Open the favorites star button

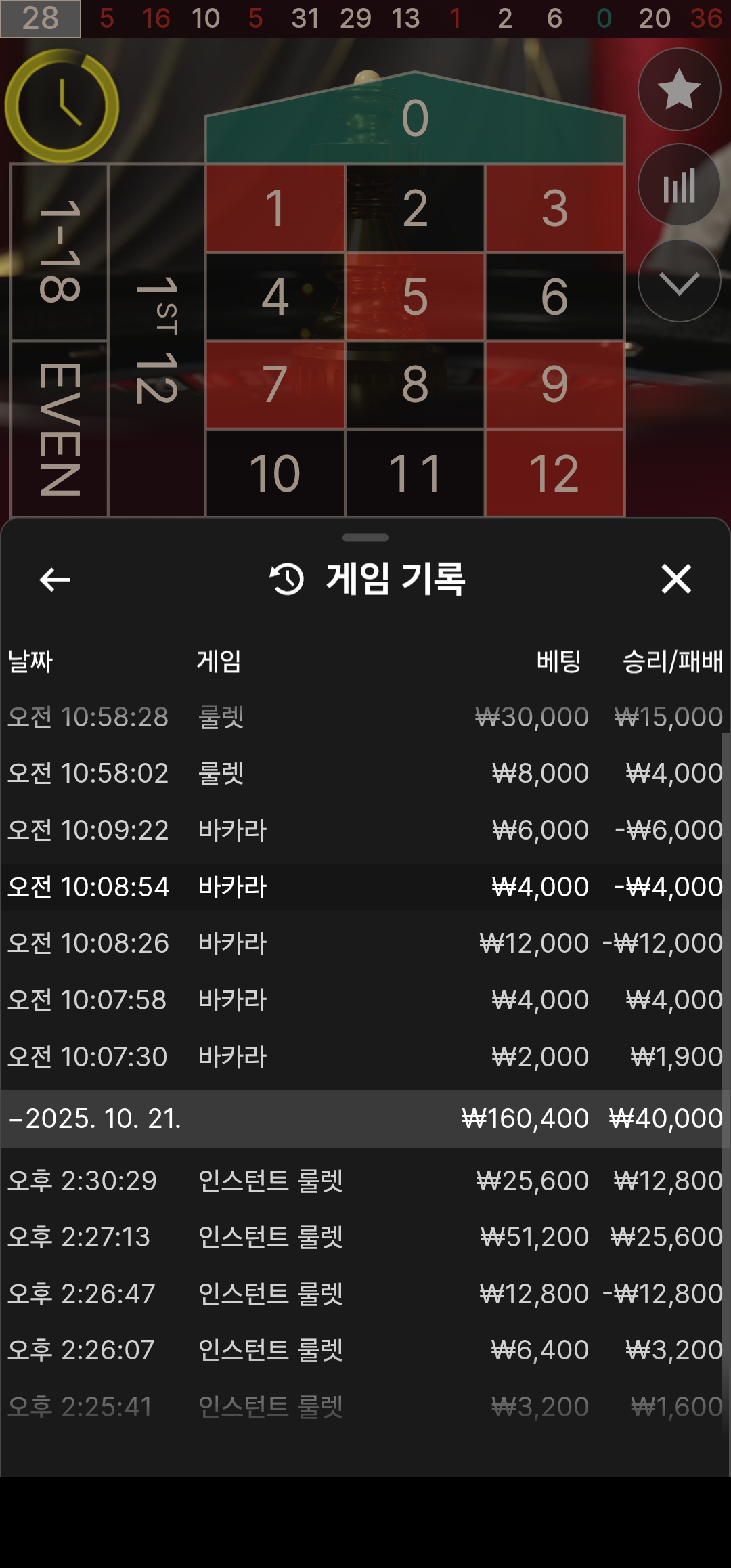[679, 89]
